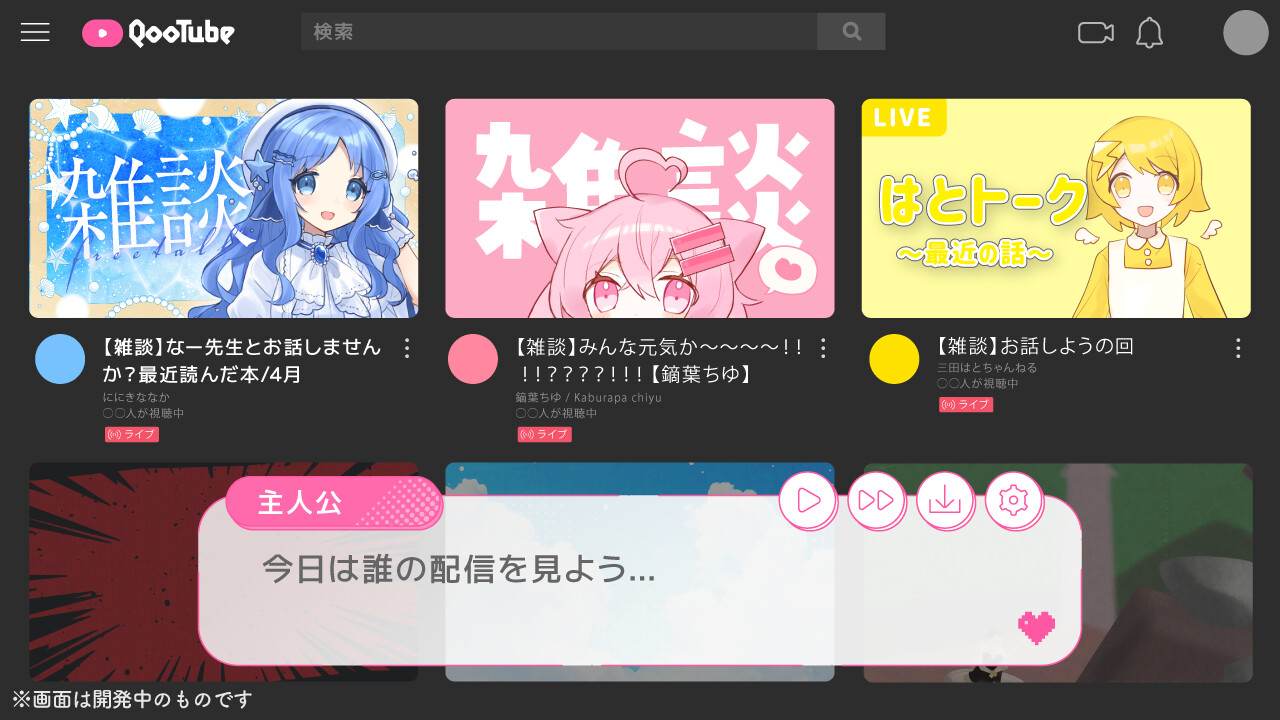Open more options for みんな元気か video
This screenshot has width=1280, height=720.
tap(823, 348)
